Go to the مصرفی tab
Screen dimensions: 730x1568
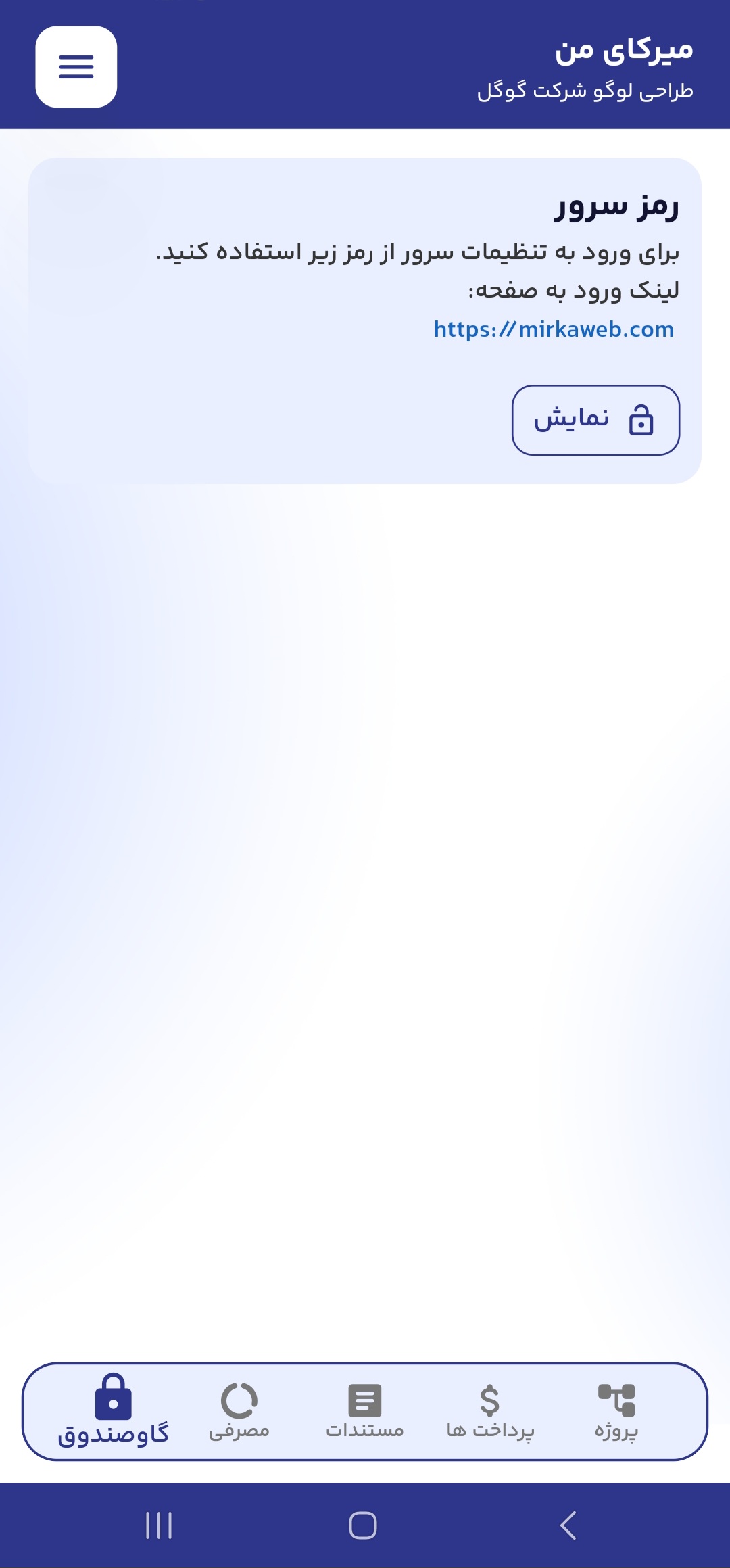click(239, 1411)
